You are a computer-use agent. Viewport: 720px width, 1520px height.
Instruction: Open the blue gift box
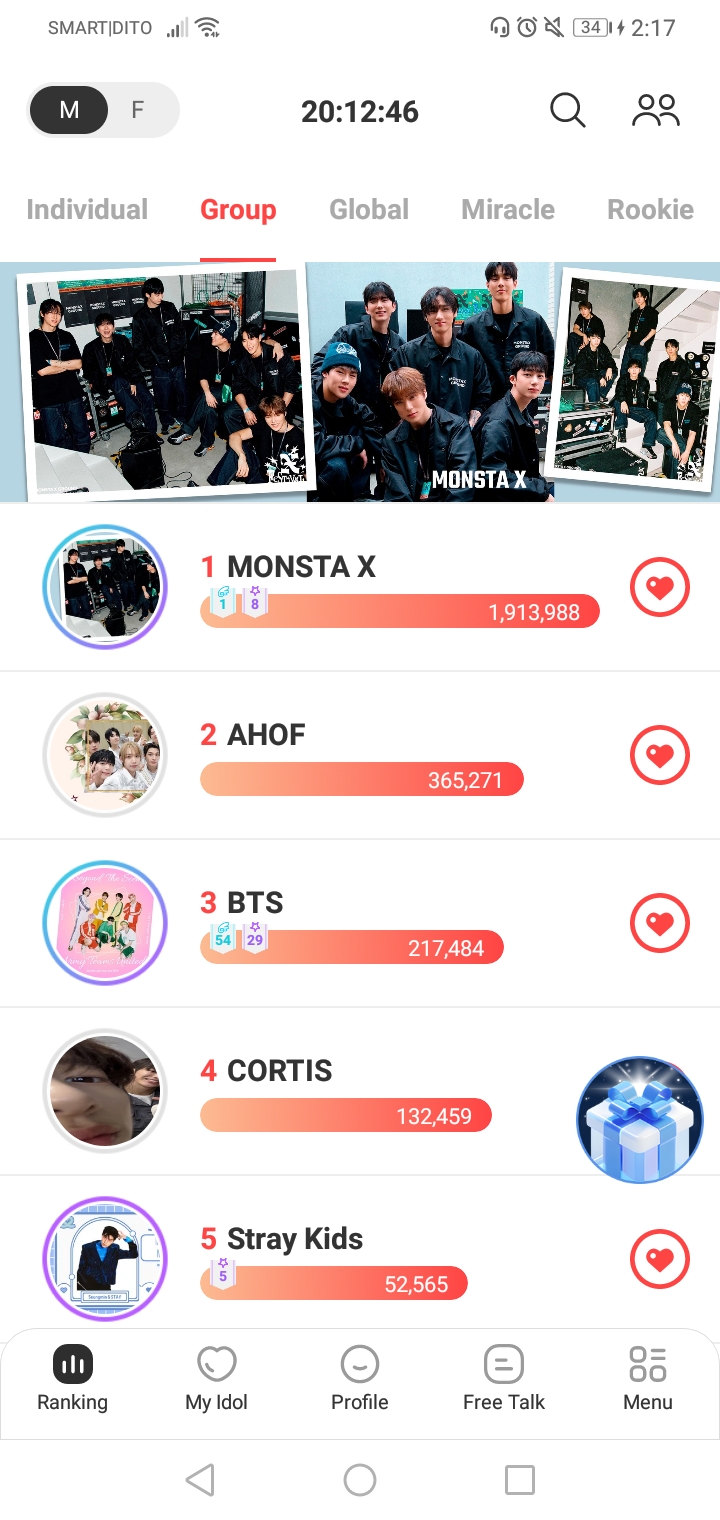pos(640,1120)
